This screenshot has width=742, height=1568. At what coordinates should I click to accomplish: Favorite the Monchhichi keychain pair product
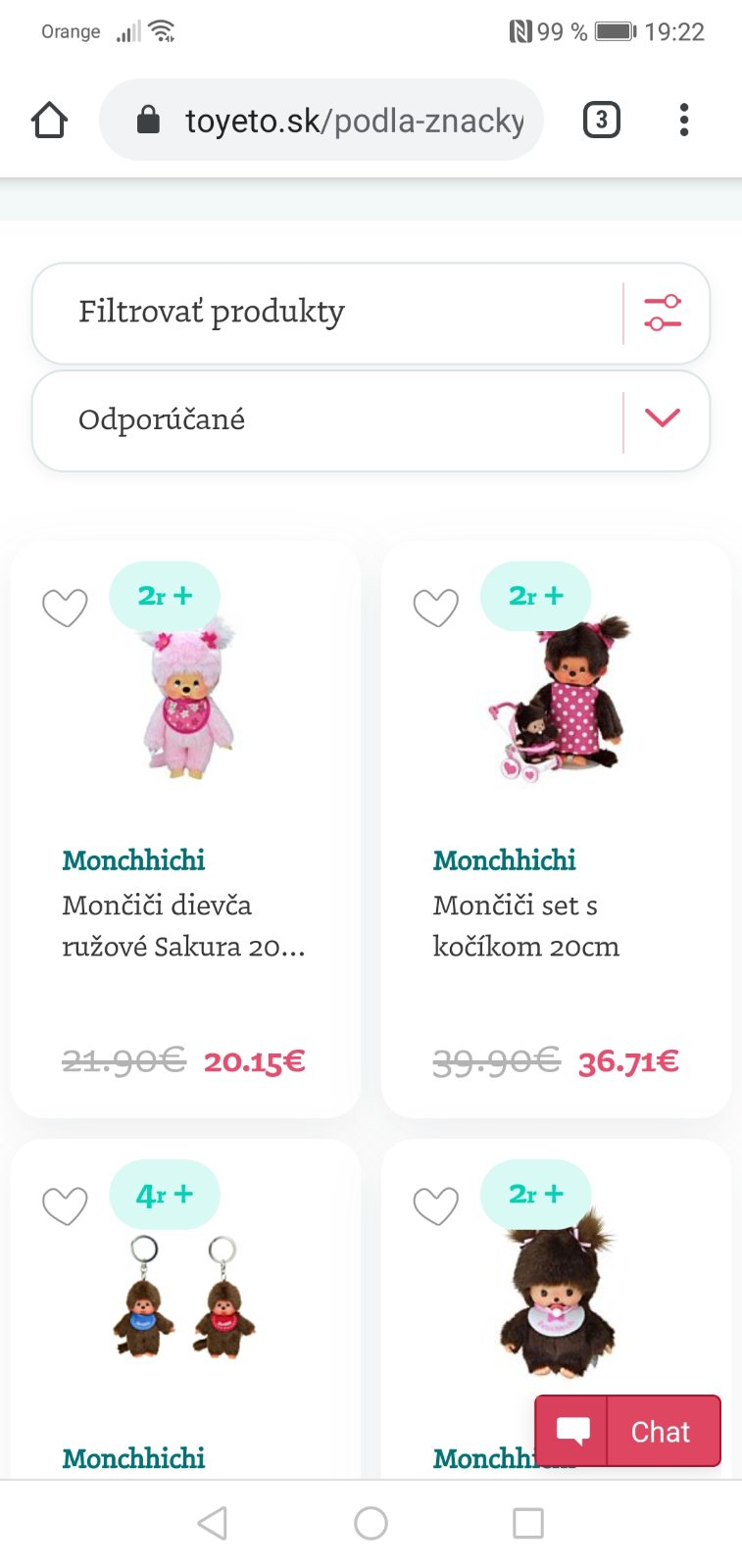click(65, 1205)
